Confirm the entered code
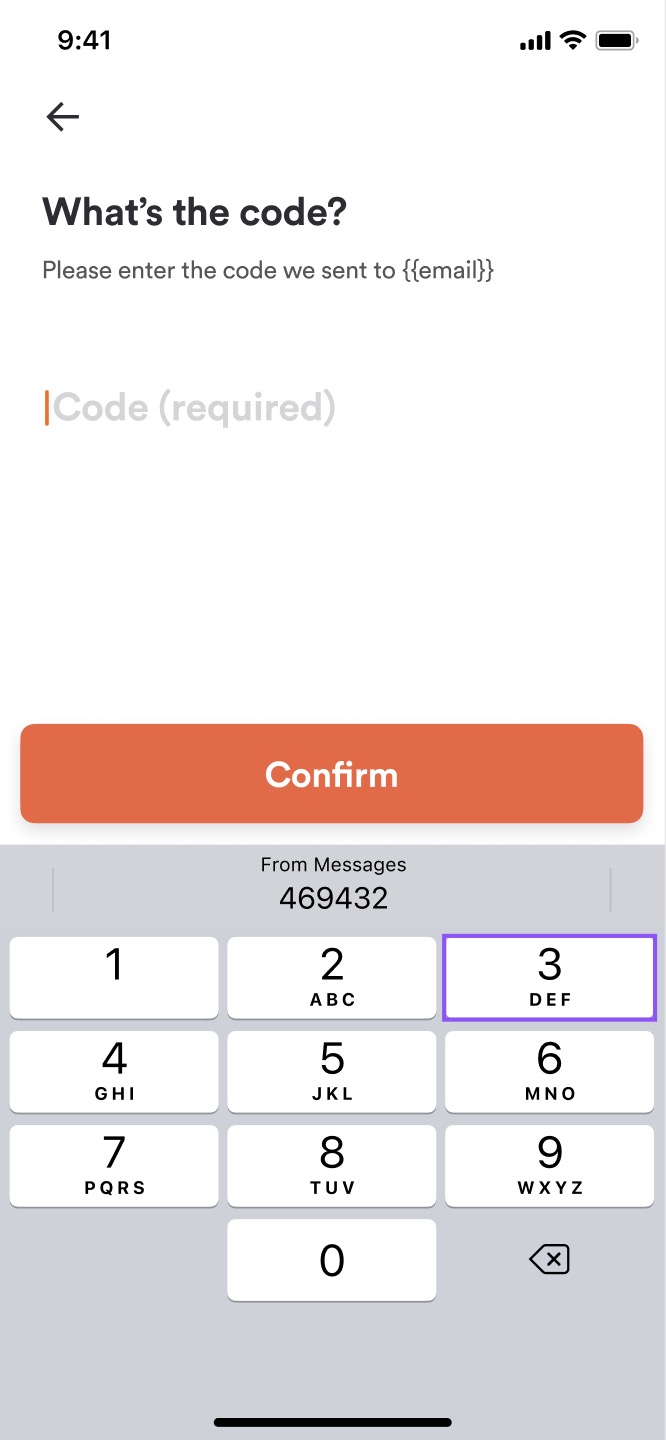Screen dimensions: 666x1440 [331, 774]
